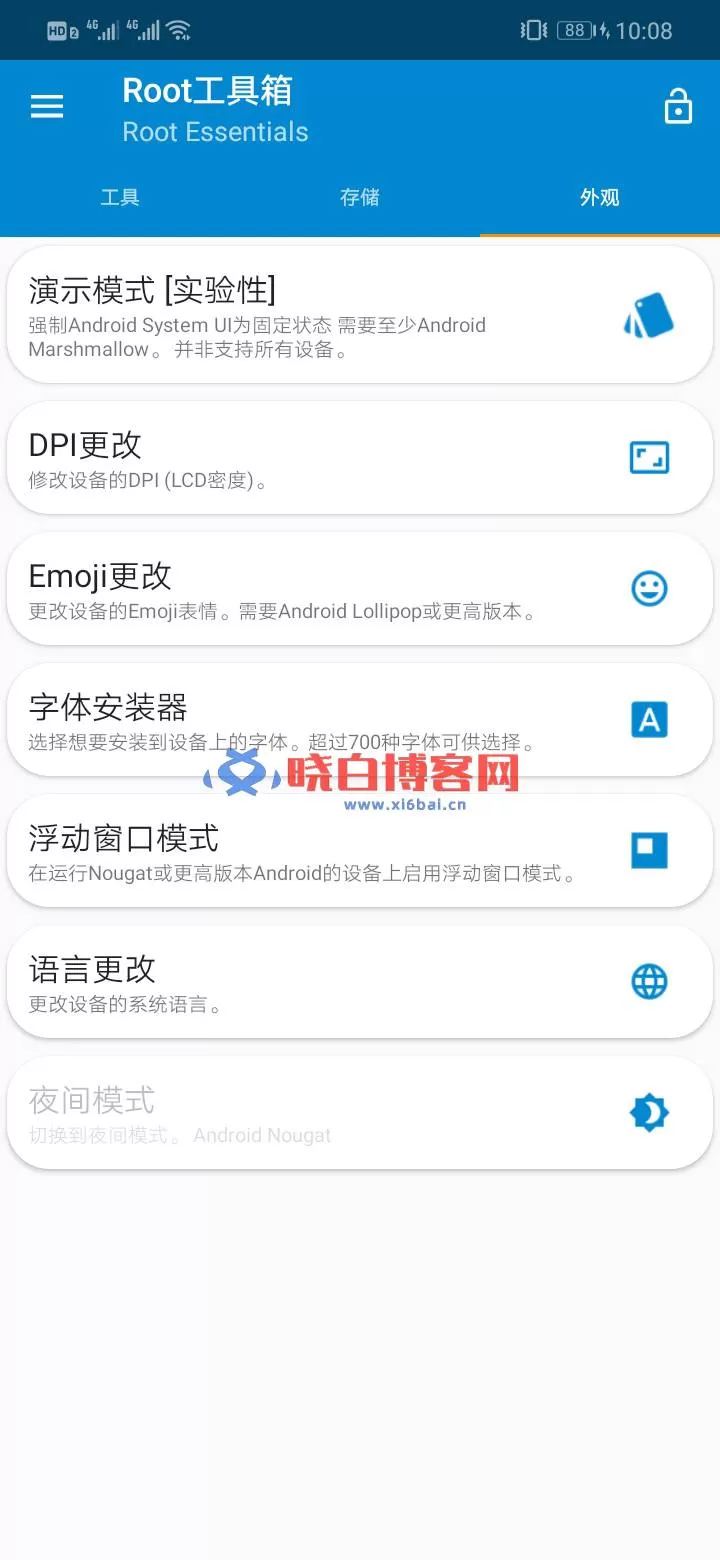Viewport: 720px width, 1560px height.
Task: Open 演示模式 [实验性] card
Action: coord(360,315)
